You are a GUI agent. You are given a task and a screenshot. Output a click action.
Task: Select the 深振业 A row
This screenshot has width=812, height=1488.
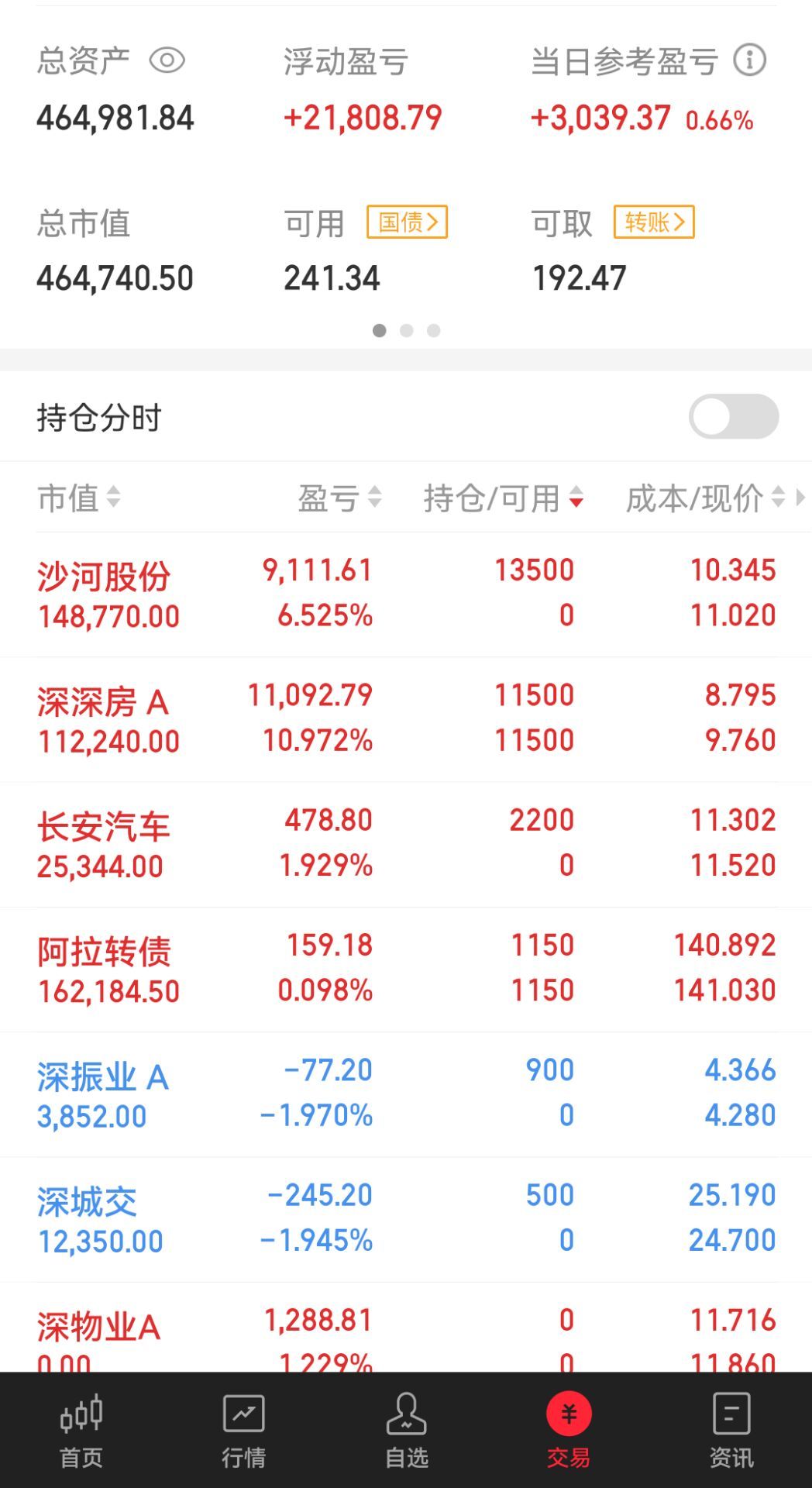(406, 1094)
